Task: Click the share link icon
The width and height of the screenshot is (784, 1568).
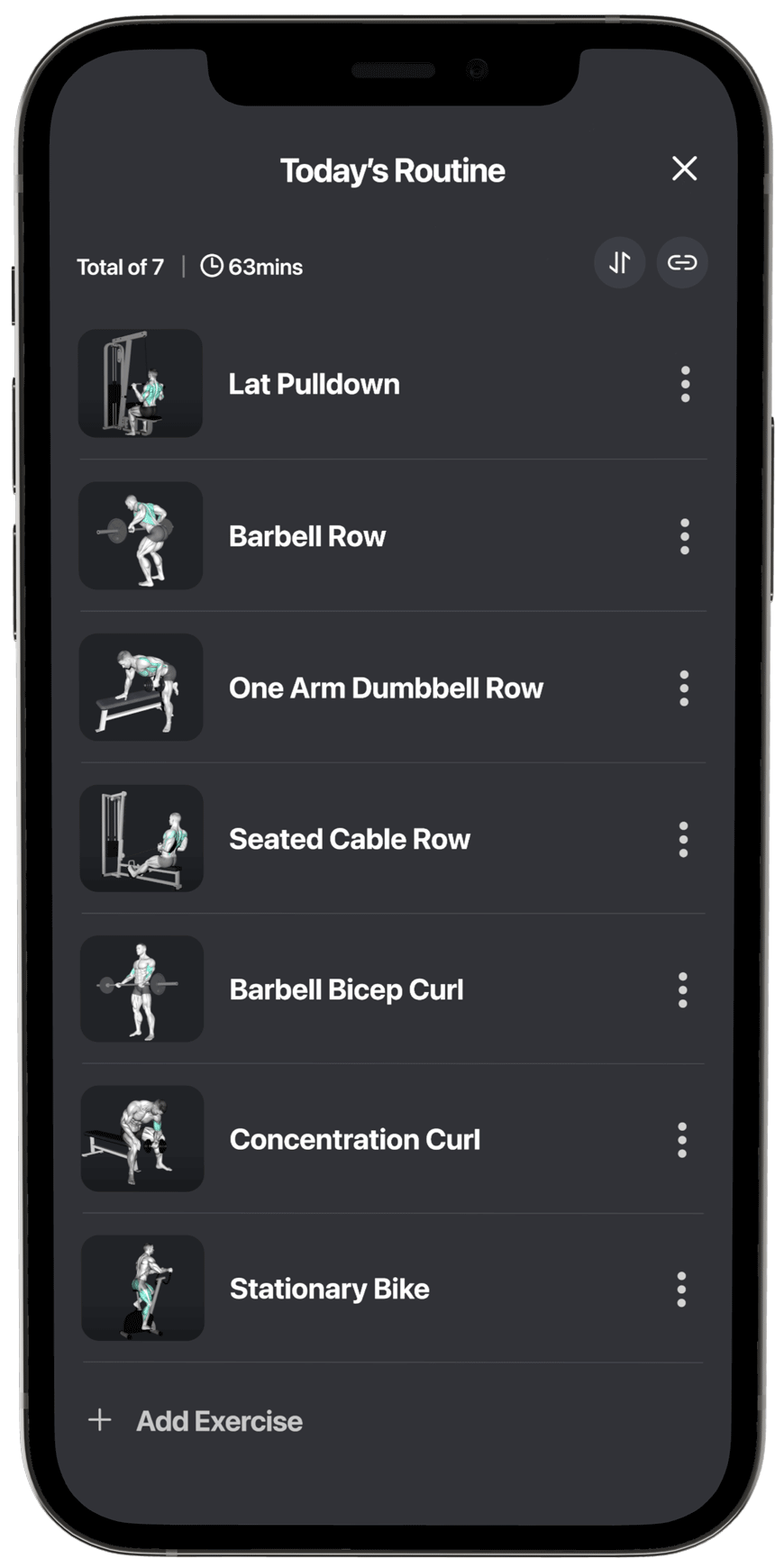Action: click(x=682, y=263)
